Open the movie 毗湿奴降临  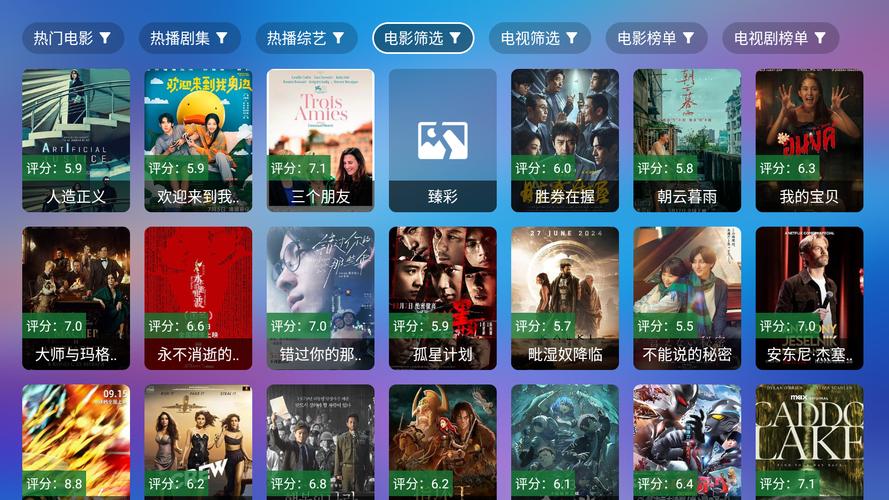[564, 297]
